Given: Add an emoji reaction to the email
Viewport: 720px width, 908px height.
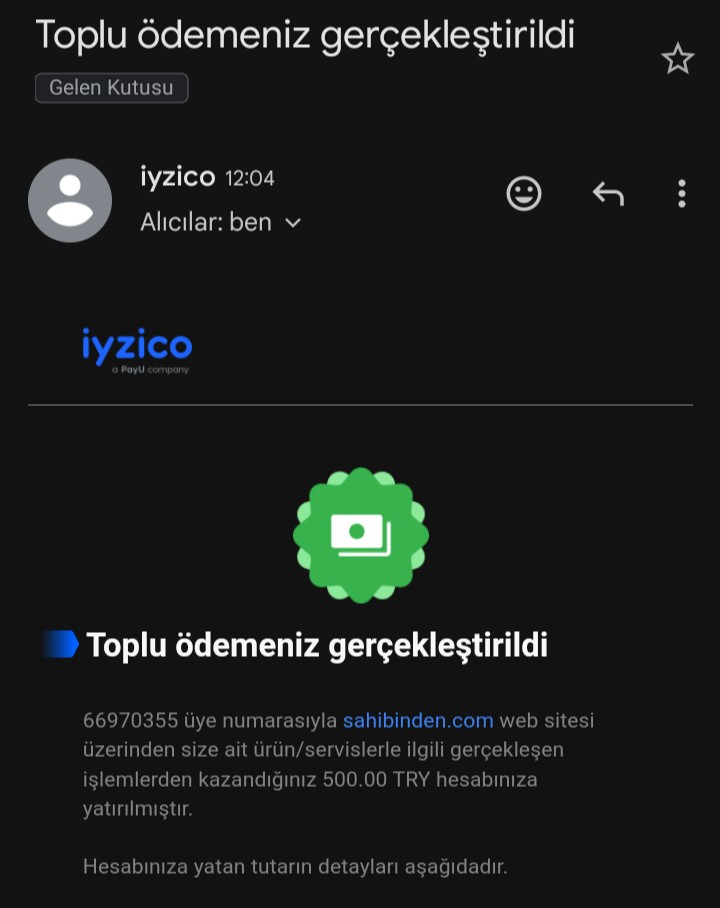Looking at the screenshot, I should tap(524, 193).
